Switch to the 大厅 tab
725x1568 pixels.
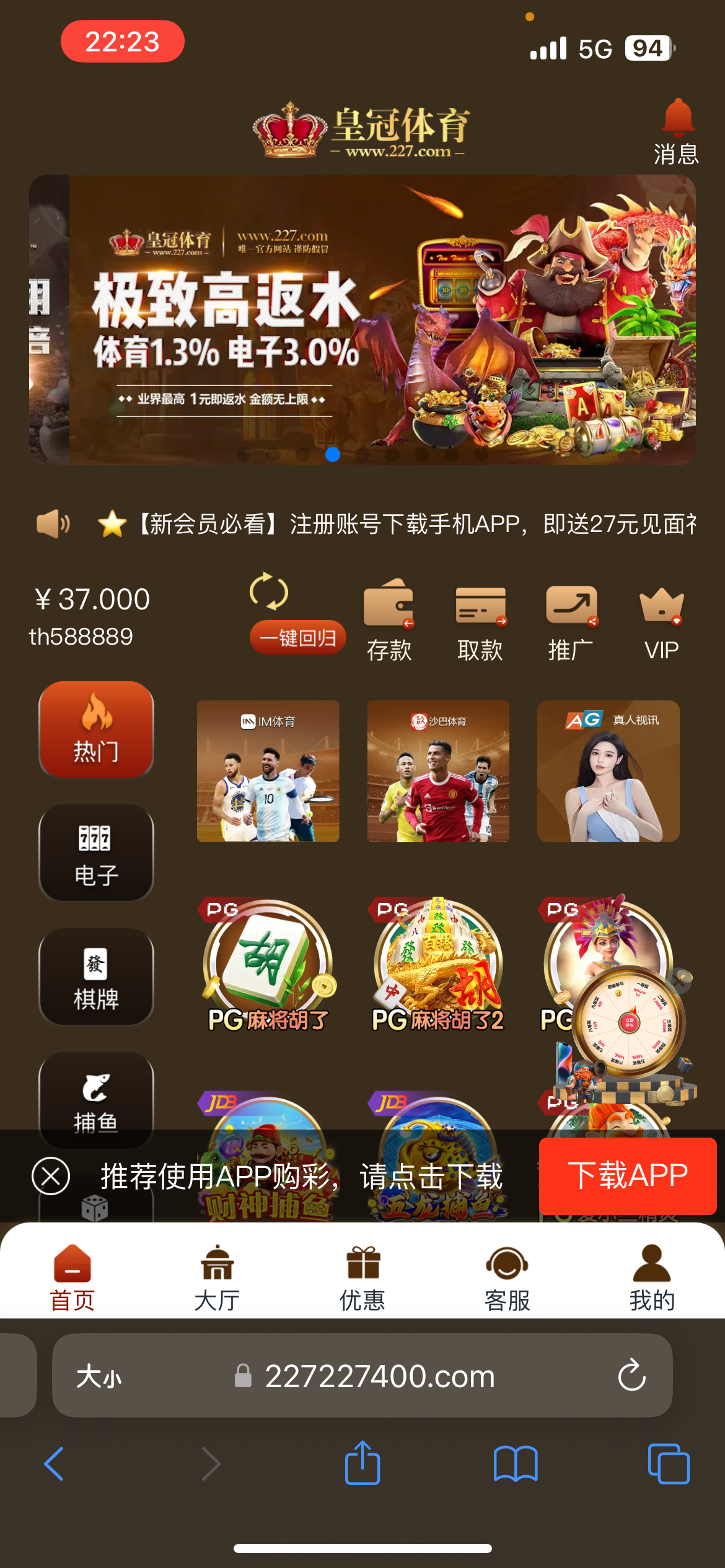[217, 1278]
